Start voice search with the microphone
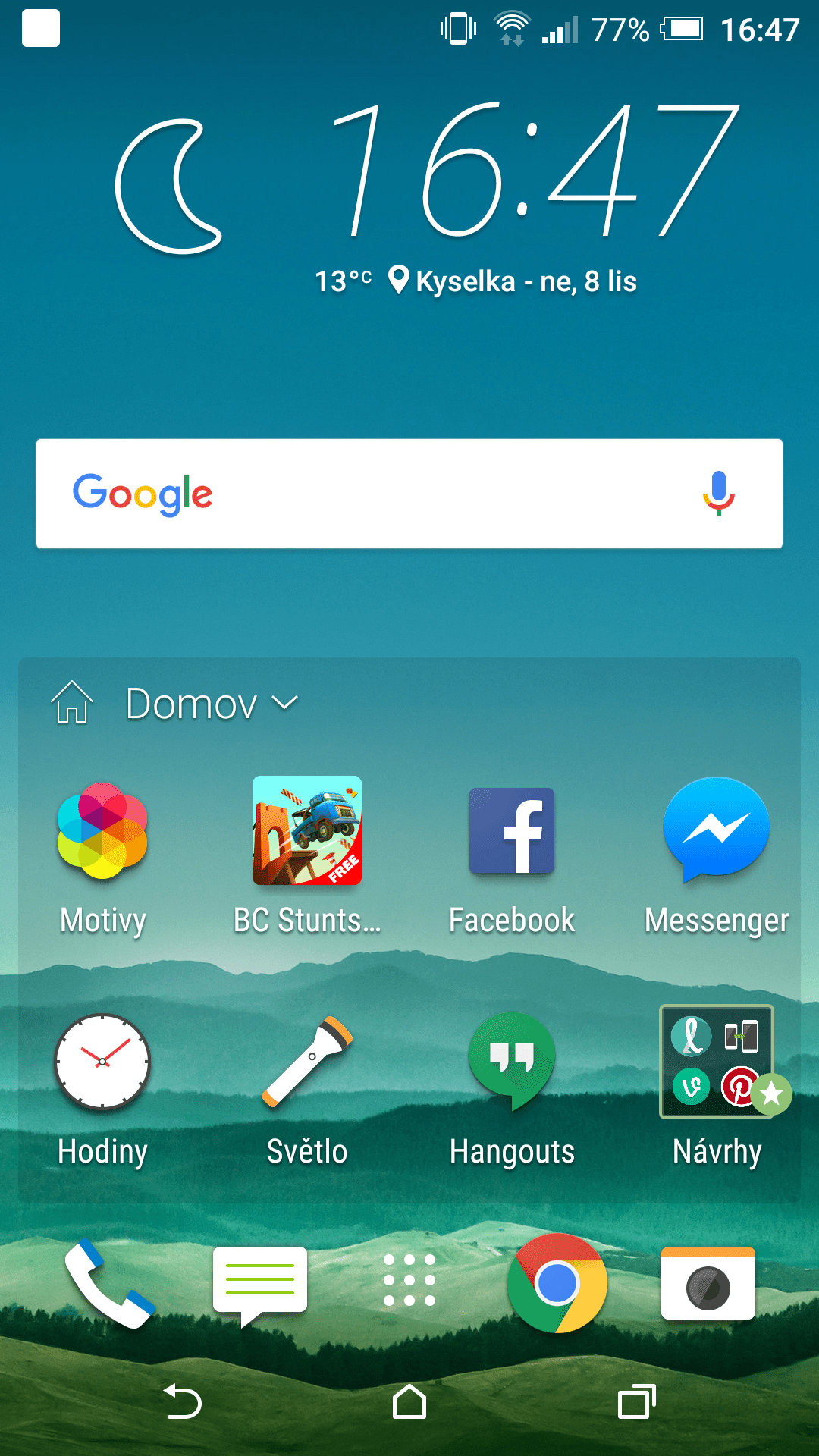The height and width of the screenshot is (1456, 819). click(718, 494)
